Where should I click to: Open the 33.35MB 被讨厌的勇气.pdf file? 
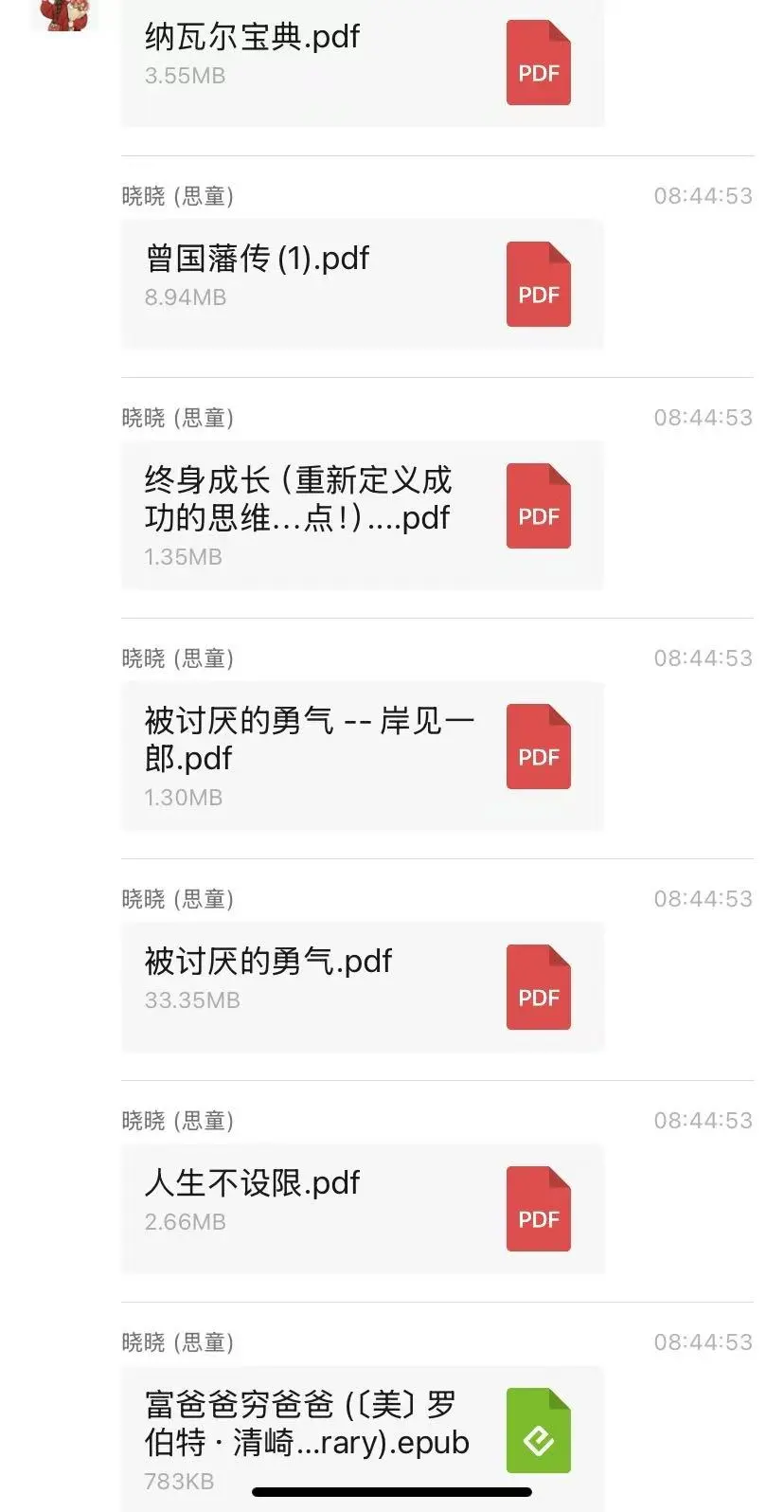363,986
